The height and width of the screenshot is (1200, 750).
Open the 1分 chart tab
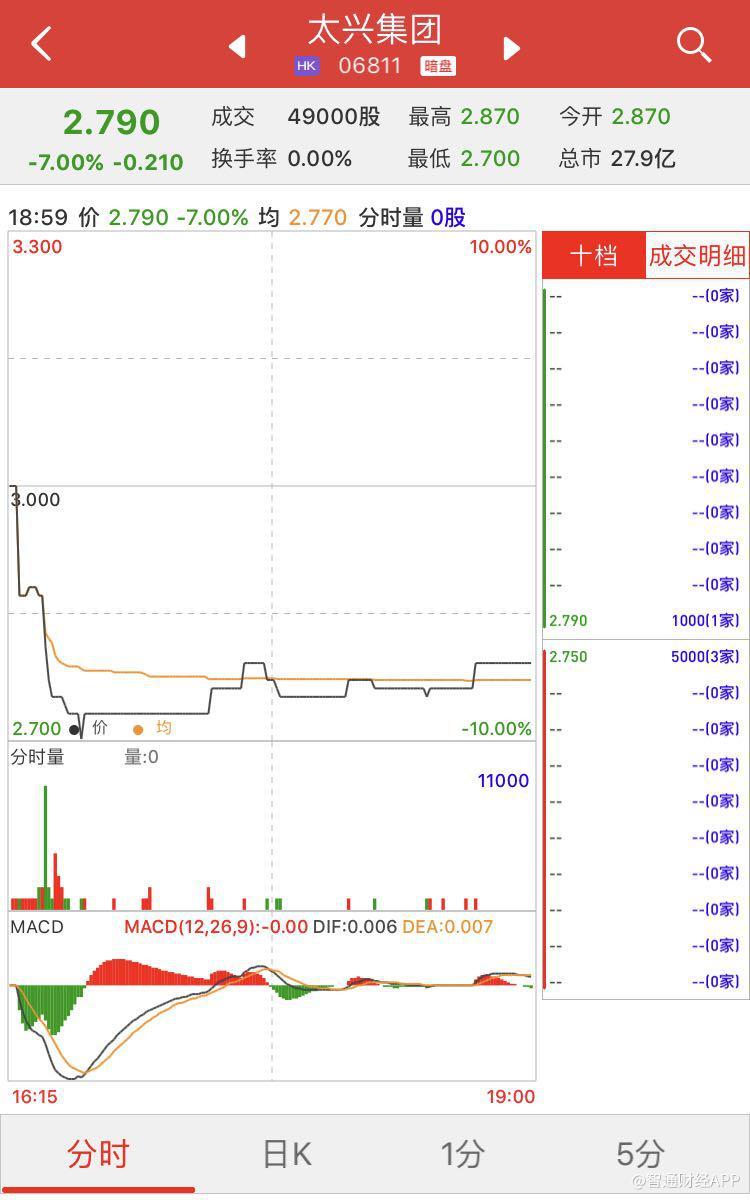pos(463,1154)
